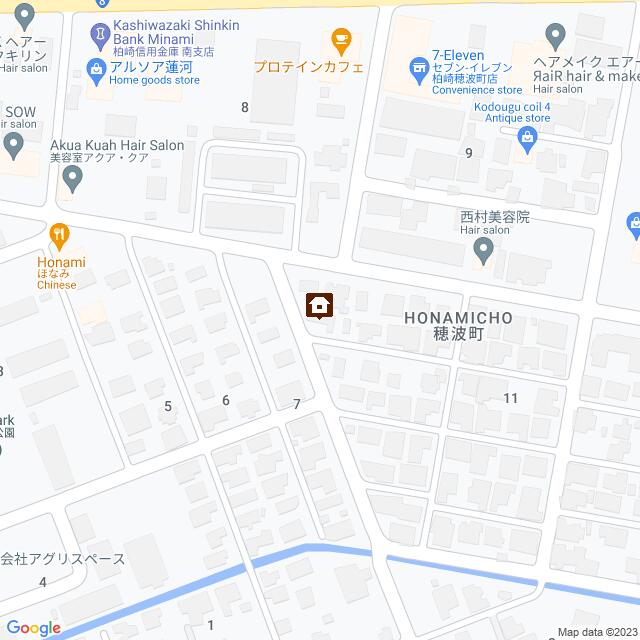The width and height of the screenshot is (640, 640).
Task: Tap the house marker near Honamicho
Action: (x=320, y=304)
